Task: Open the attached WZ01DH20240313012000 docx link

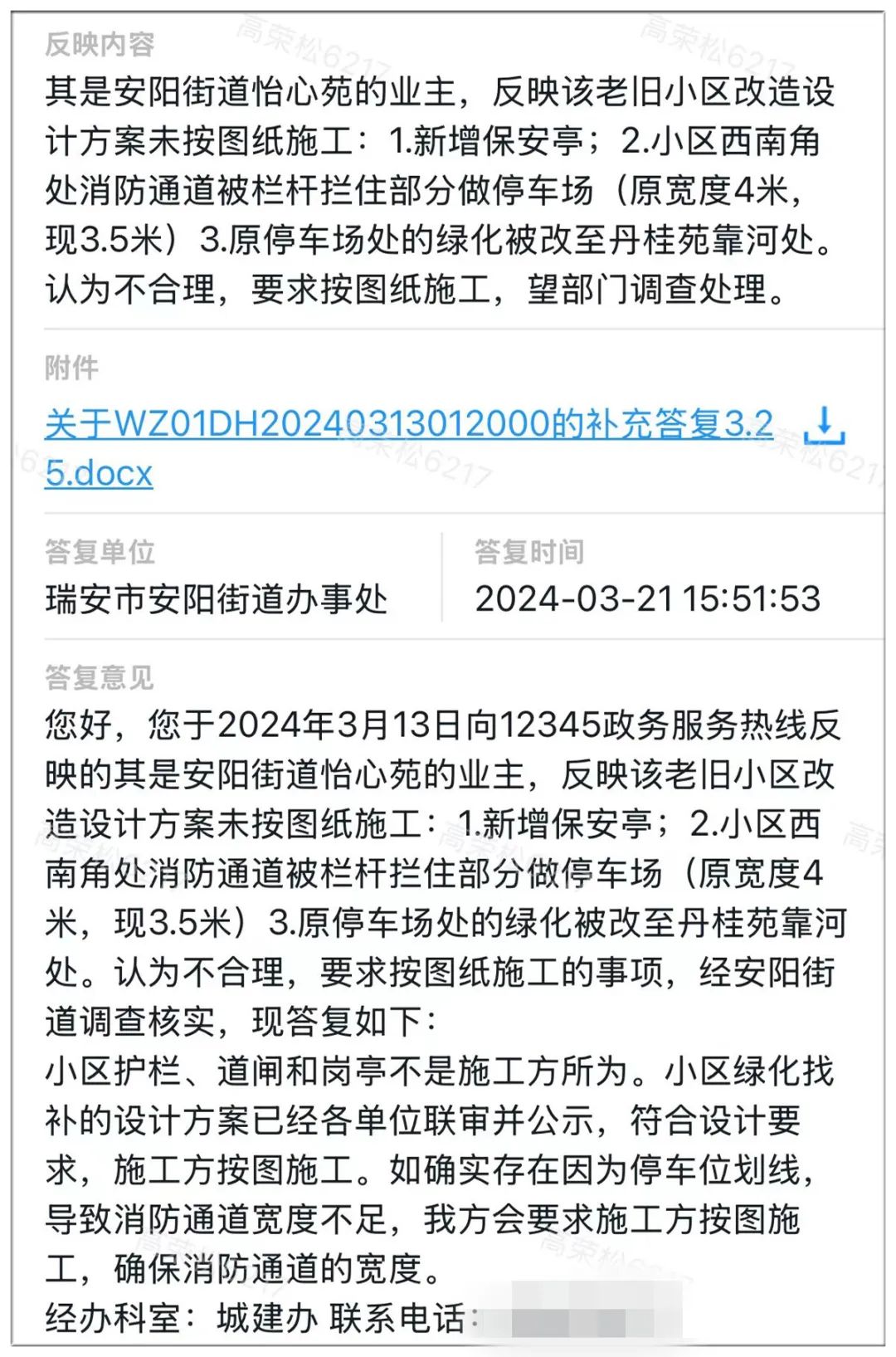Action: pos(408,425)
